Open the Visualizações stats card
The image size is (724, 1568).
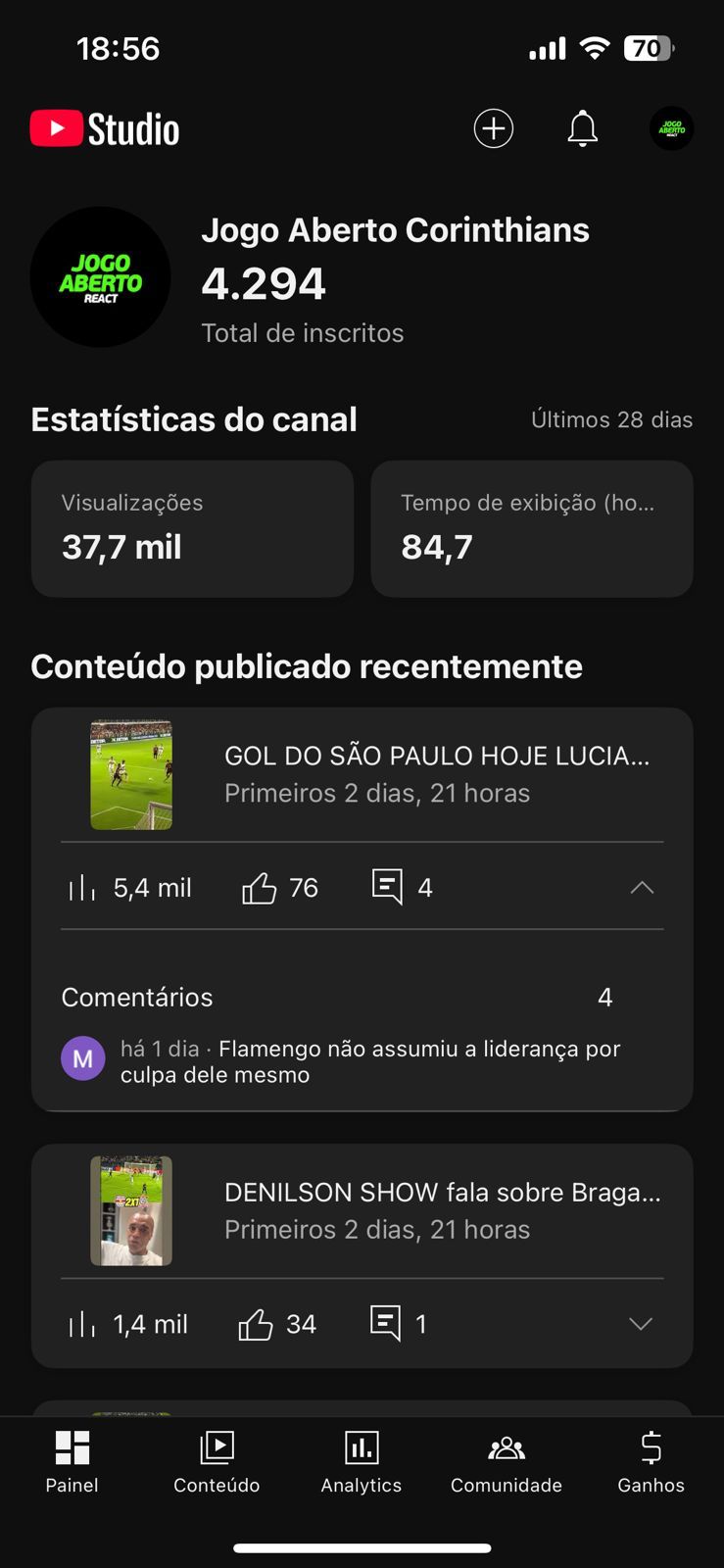tap(192, 528)
